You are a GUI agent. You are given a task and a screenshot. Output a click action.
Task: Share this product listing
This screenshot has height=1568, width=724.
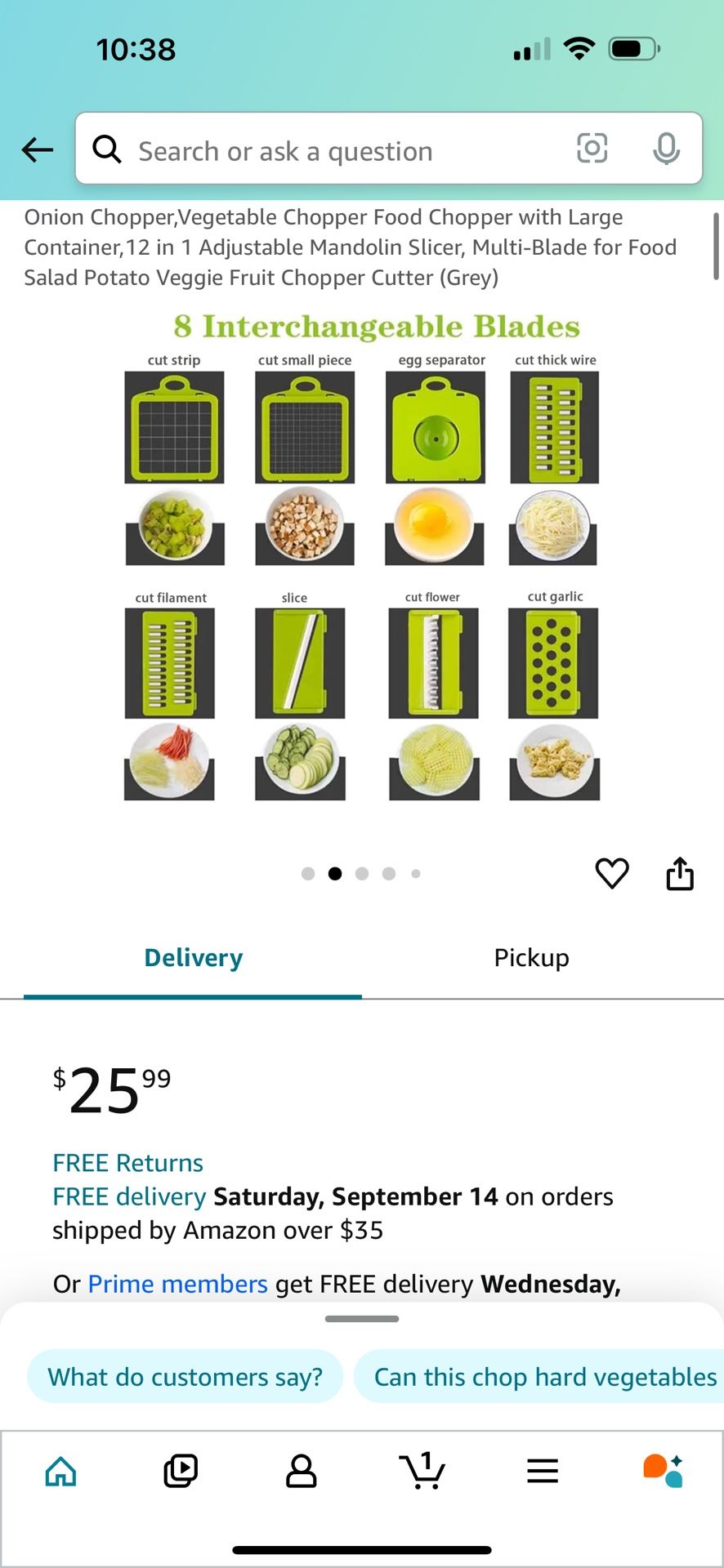[x=680, y=874]
